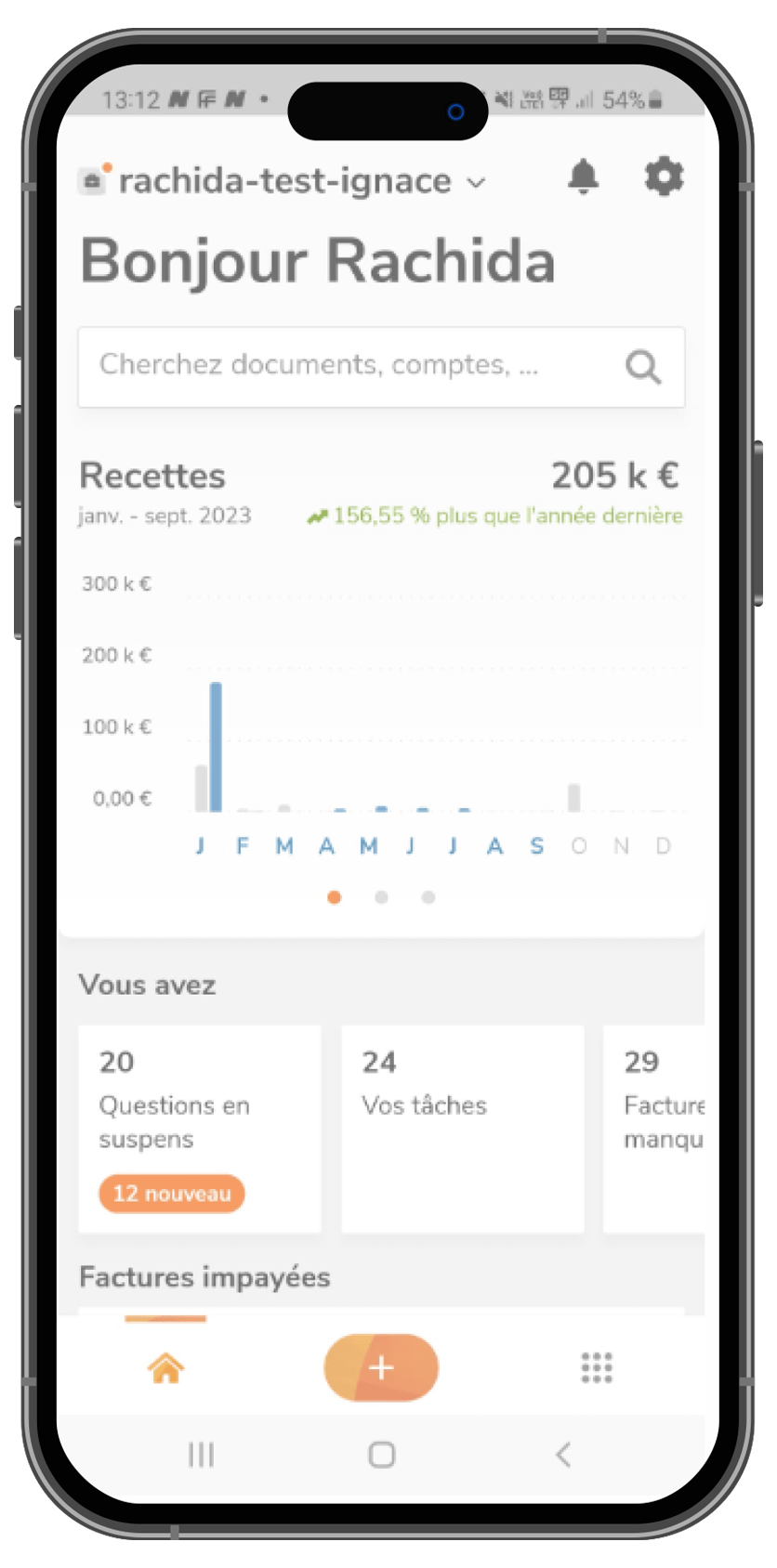Expand the rachida-test-ignace account dropdown
The height and width of the screenshot is (1568, 777).
pyautogui.click(x=283, y=180)
